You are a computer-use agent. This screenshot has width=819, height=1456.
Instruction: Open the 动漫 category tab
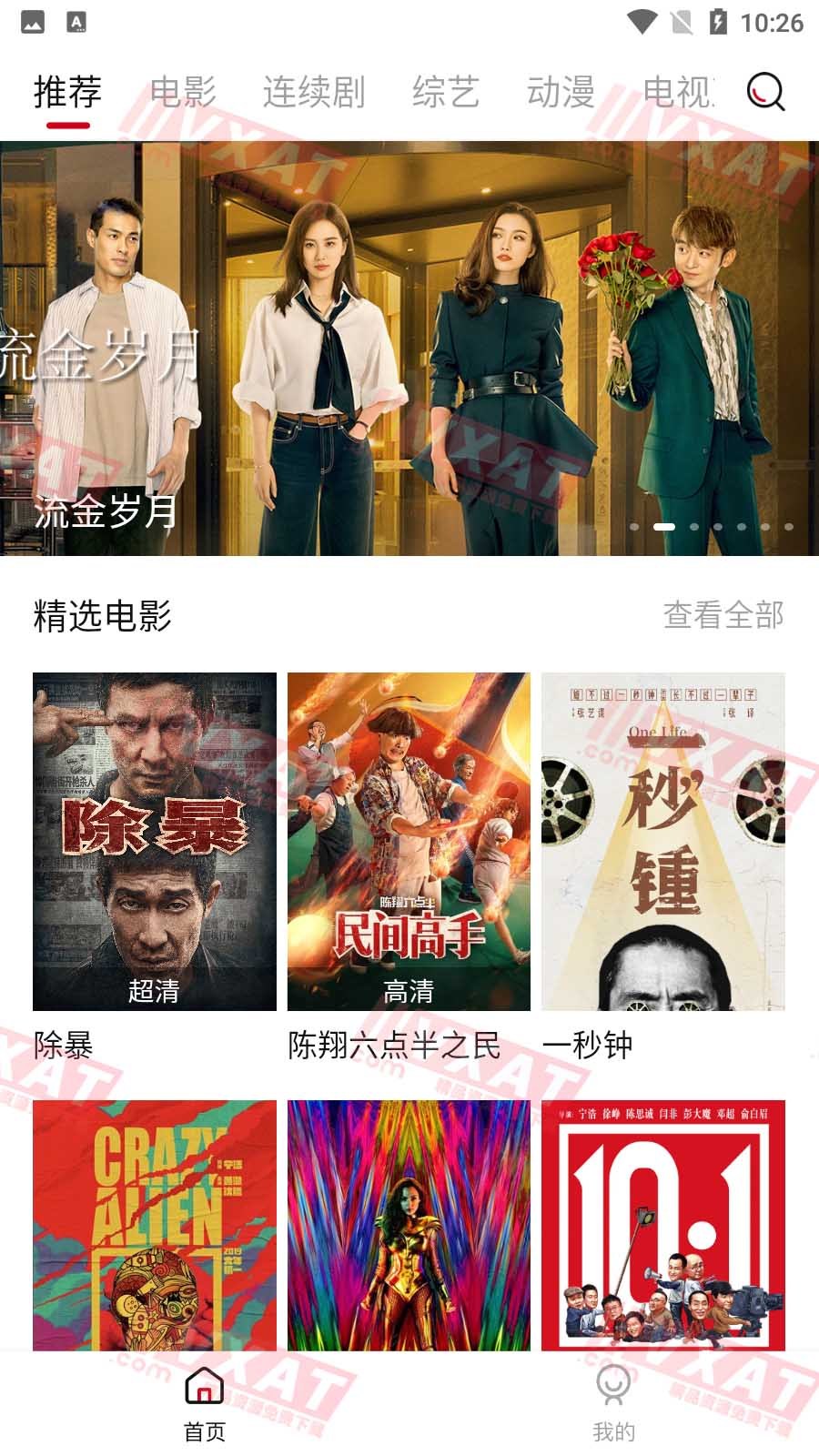pyautogui.click(x=561, y=90)
